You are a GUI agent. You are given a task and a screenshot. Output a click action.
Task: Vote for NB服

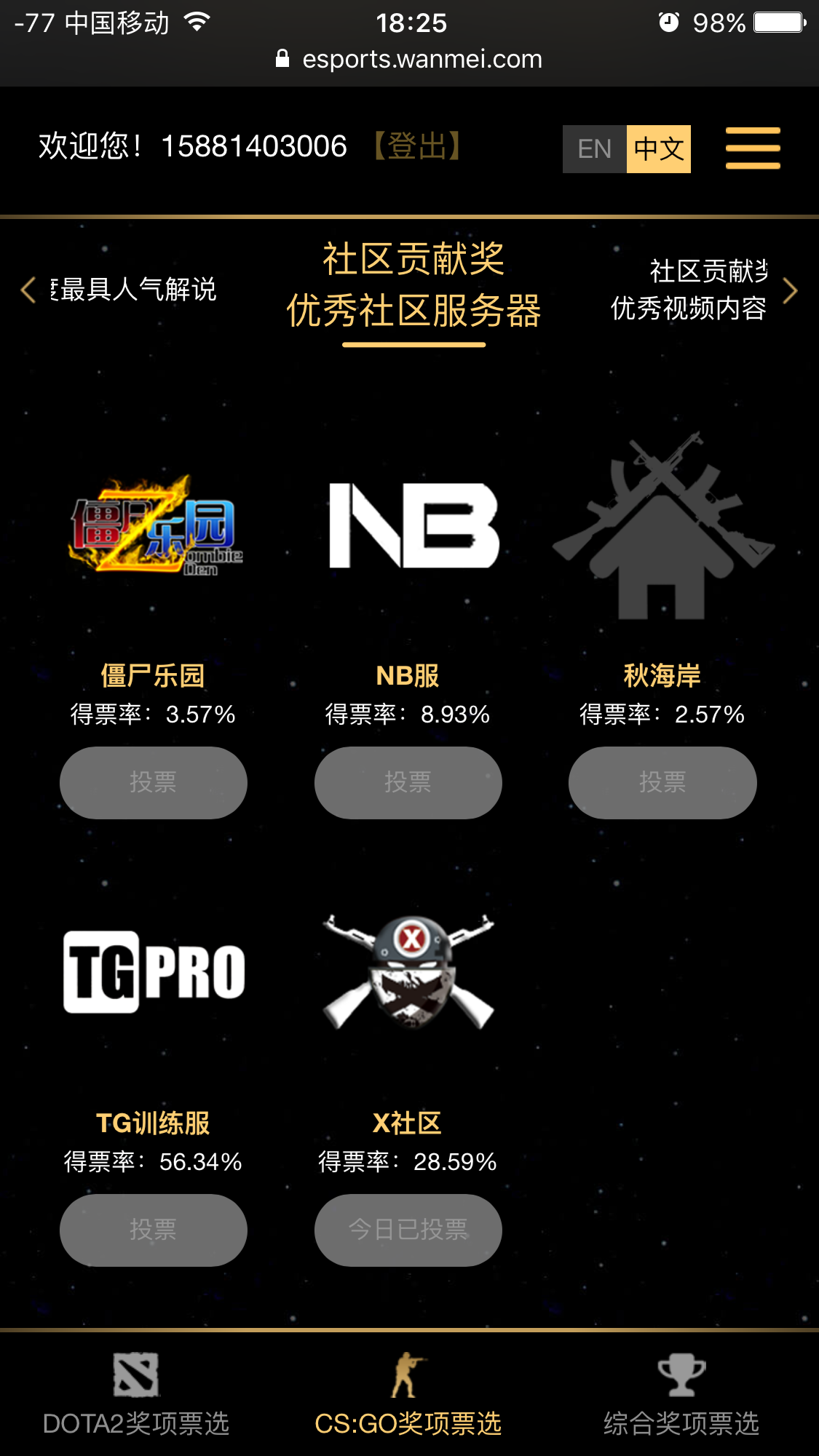[x=408, y=783]
